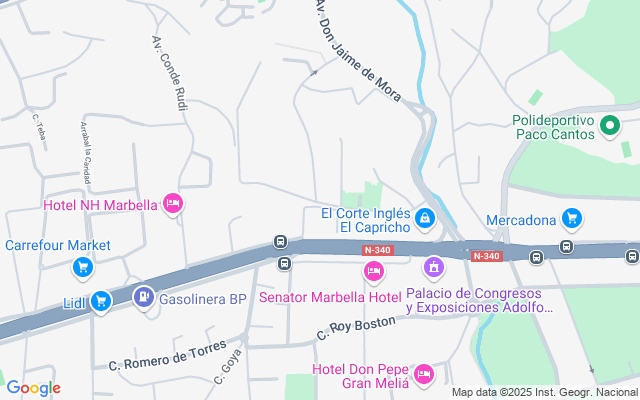Select the Hotel NH Marbella pin

coord(173,205)
